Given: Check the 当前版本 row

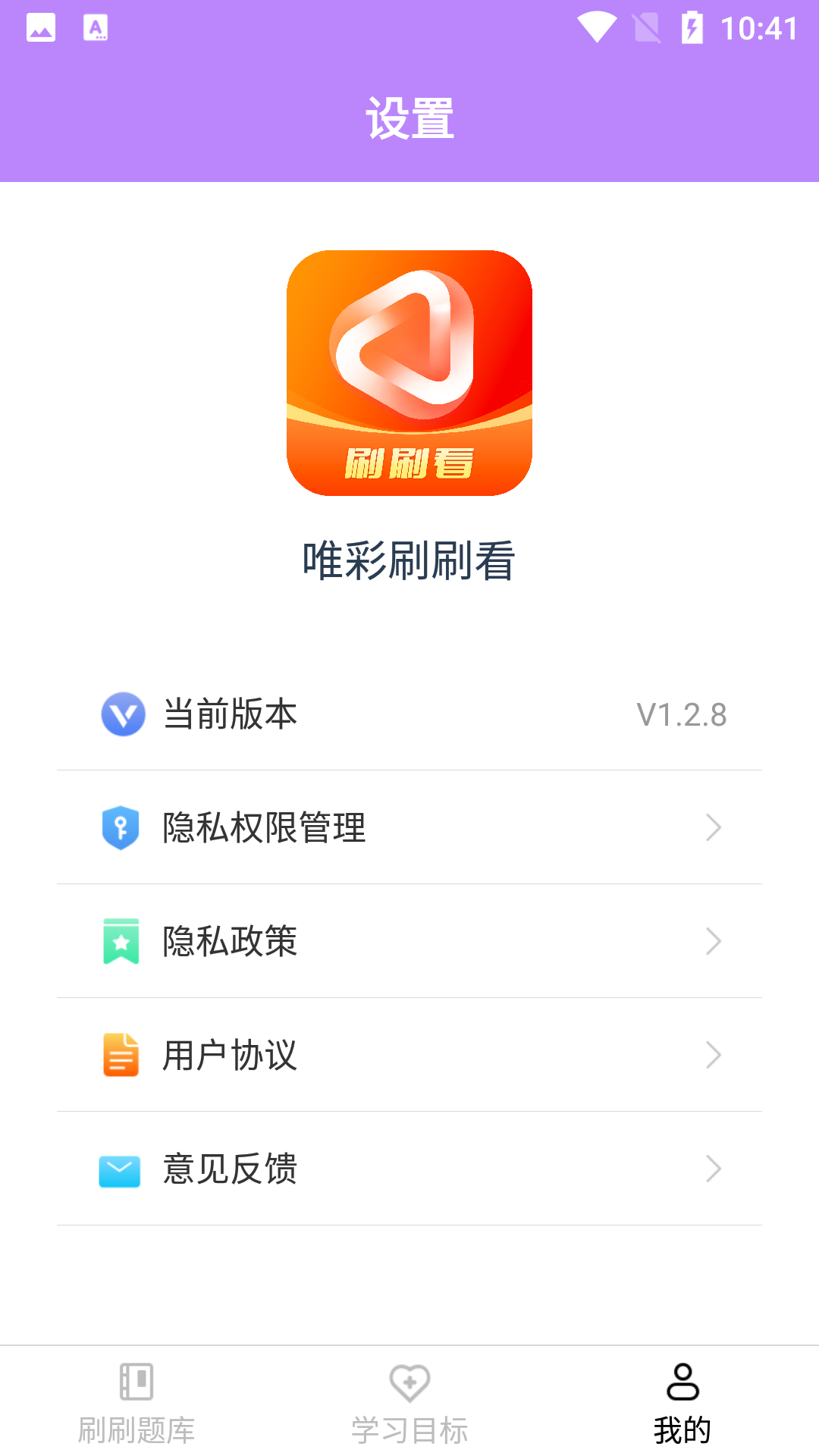Looking at the screenshot, I should click(409, 714).
